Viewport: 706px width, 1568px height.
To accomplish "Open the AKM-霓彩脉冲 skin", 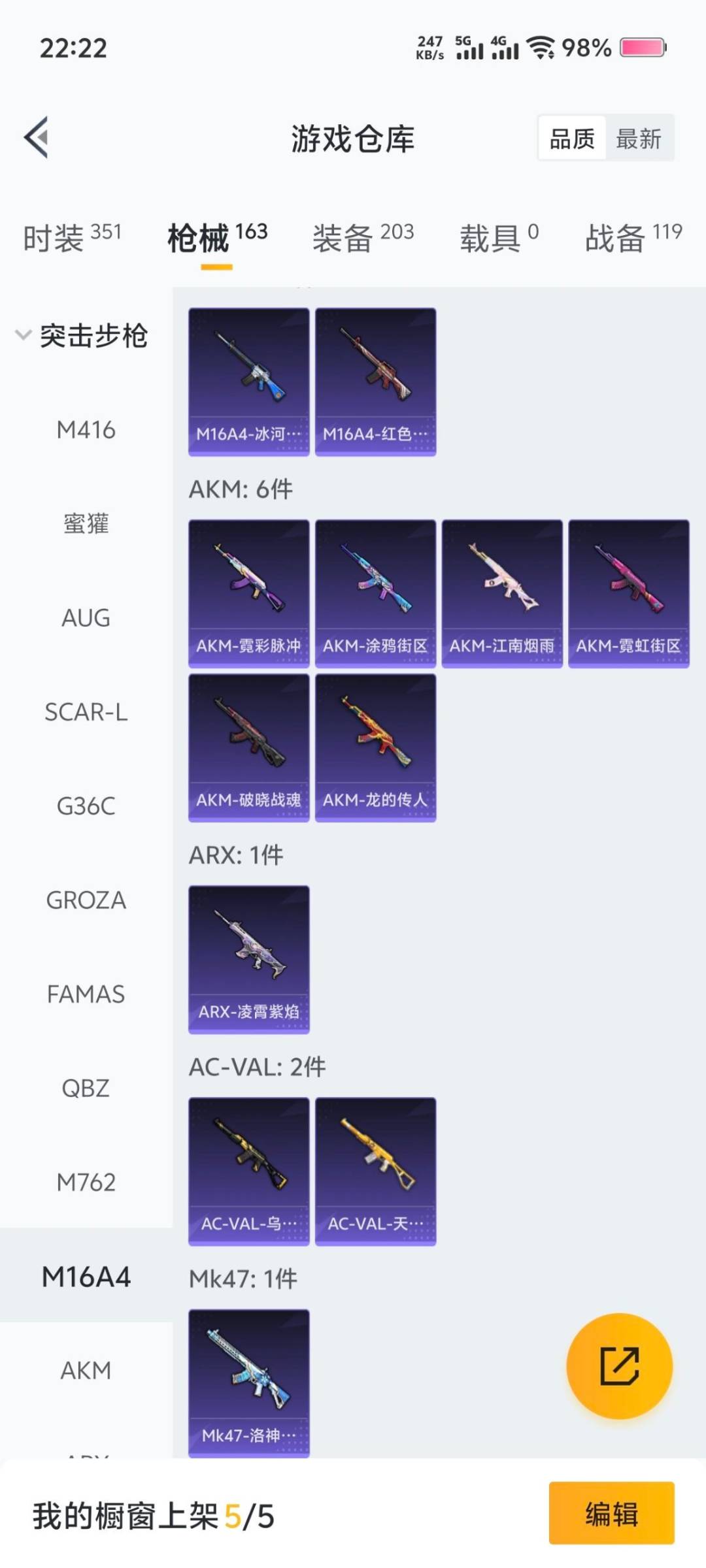I will [248, 593].
